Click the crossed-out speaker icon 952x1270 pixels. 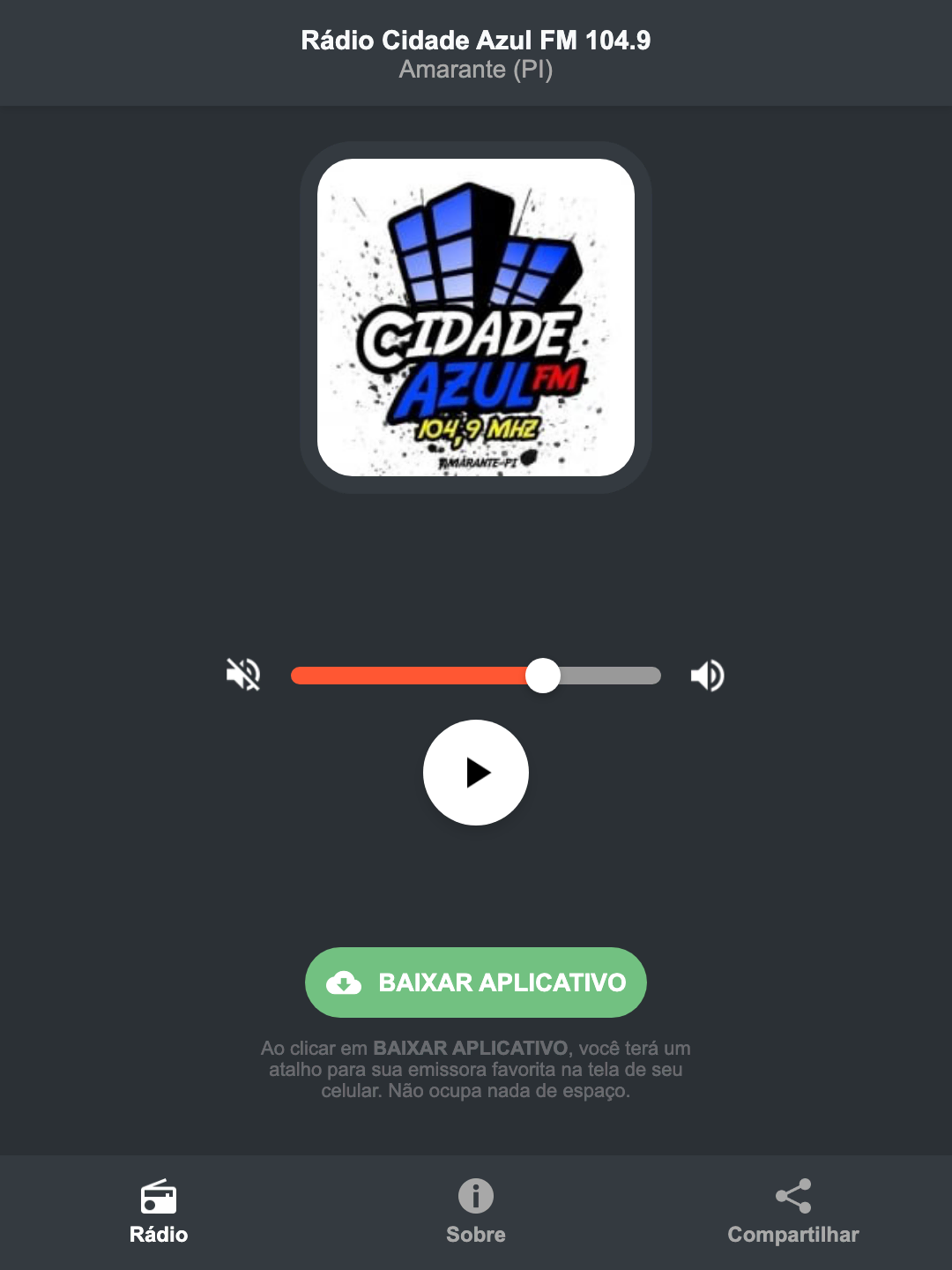(x=242, y=675)
